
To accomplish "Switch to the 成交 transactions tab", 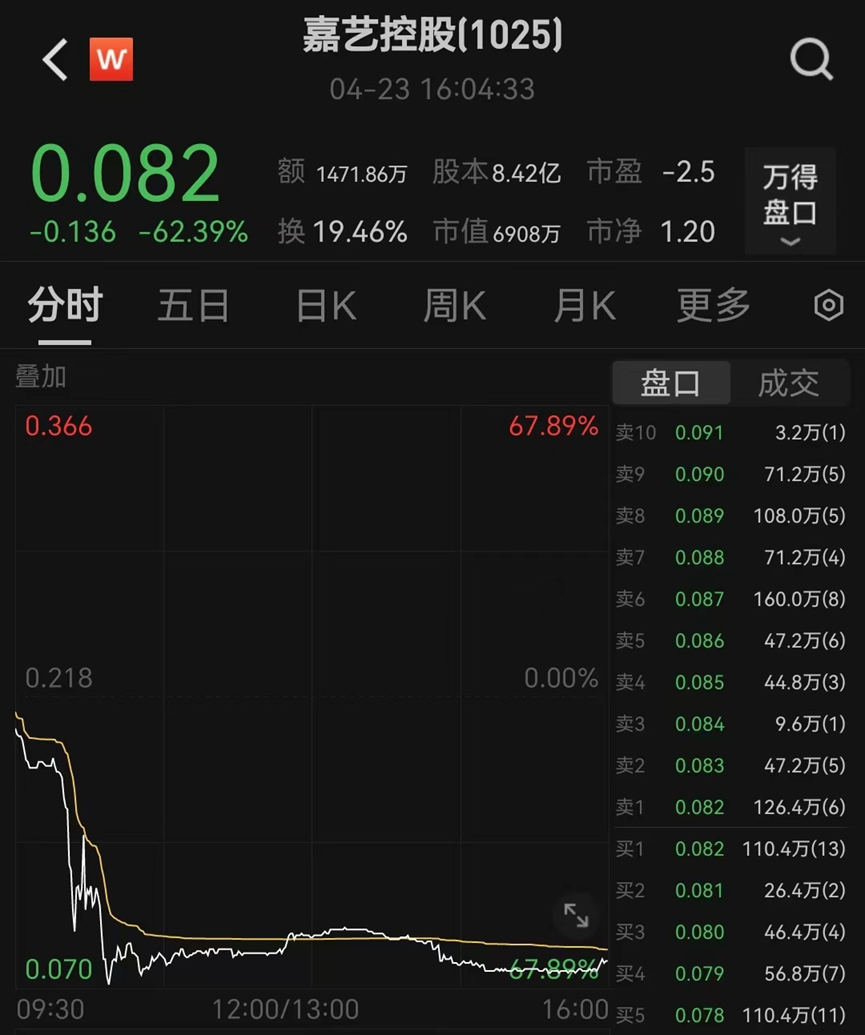I will coord(789,383).
